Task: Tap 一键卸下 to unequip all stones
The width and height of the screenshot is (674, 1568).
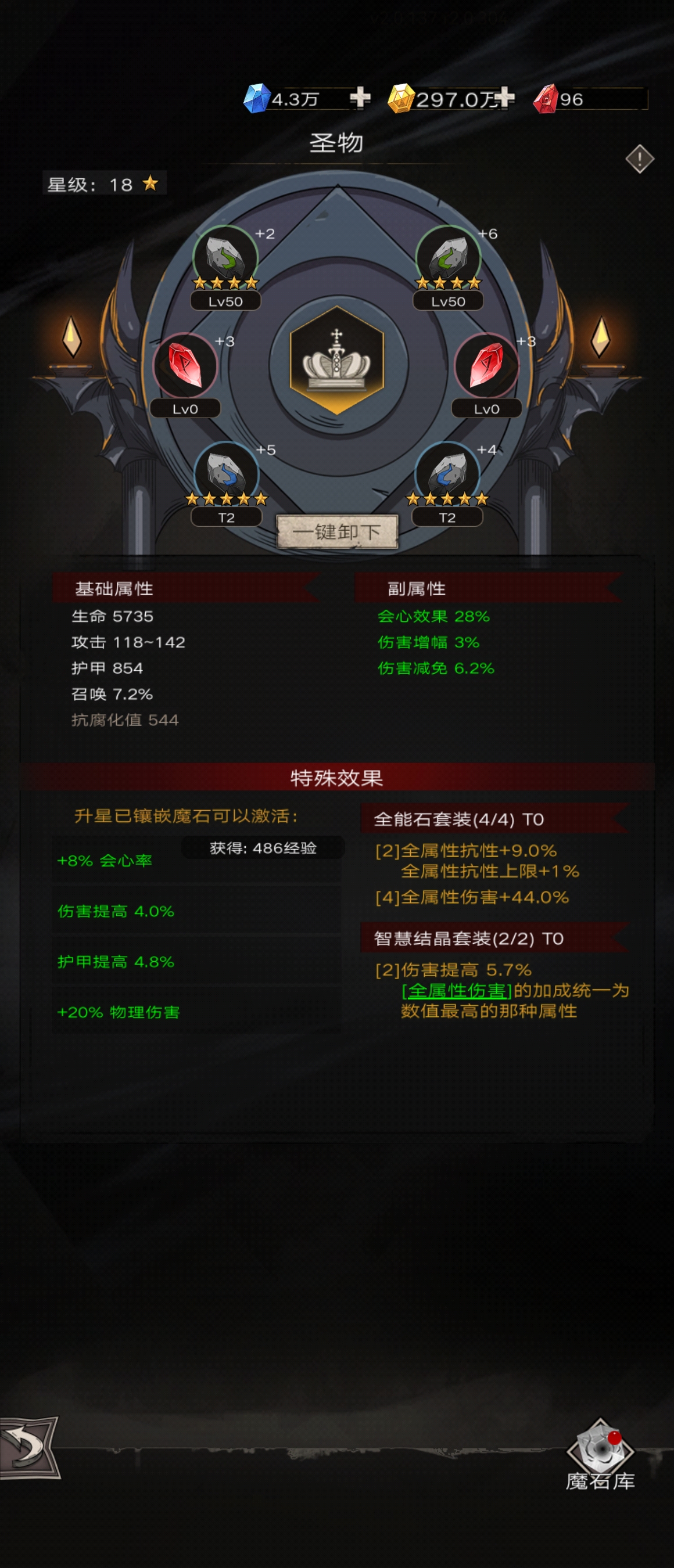Action: [x=336, y=532]
